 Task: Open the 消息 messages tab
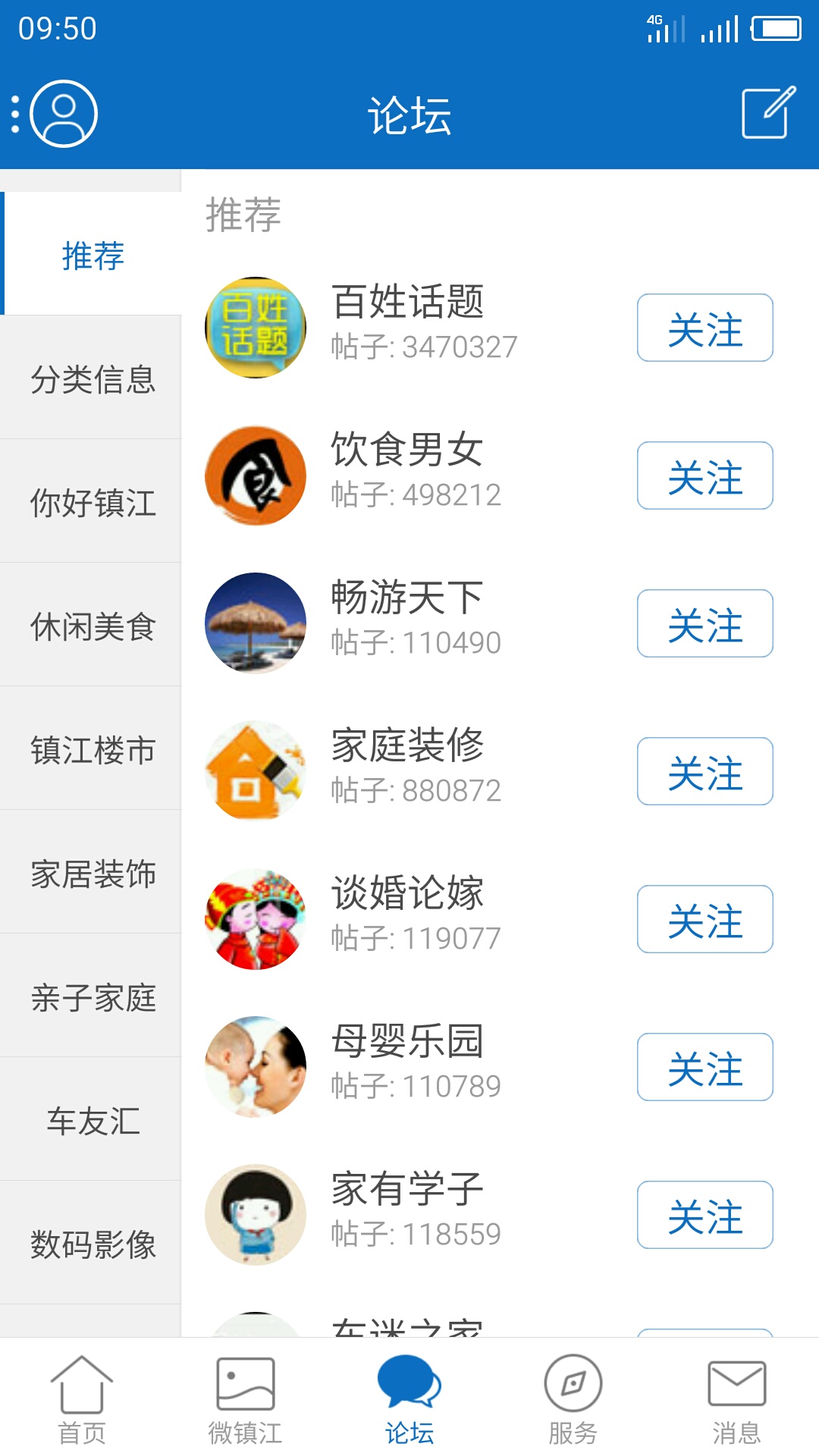tap(736, 1400)
